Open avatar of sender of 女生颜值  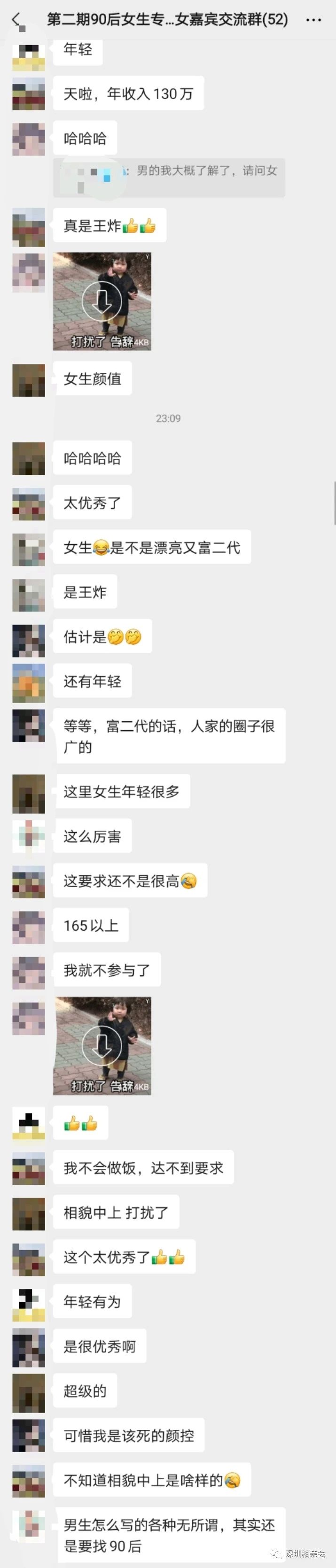tap(29, 380)
